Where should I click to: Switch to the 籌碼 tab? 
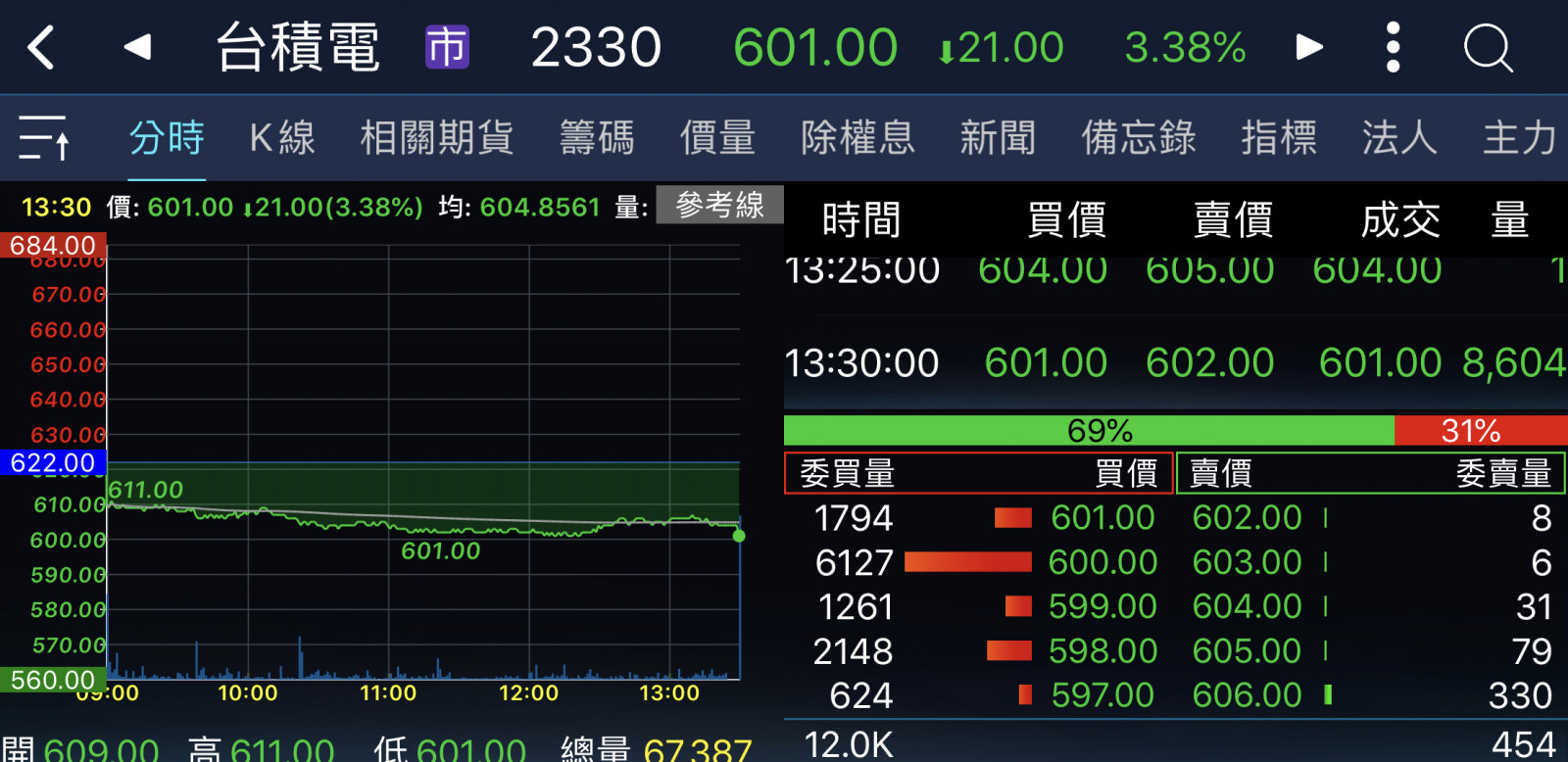point(597,137)
